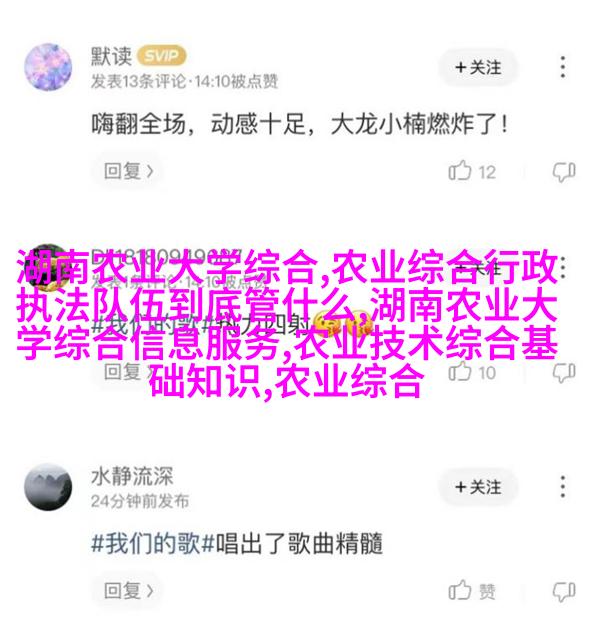Open 水静流深's profile avatar
The height and width of the screenshot is (638, 600).
[x=48, y=487]
